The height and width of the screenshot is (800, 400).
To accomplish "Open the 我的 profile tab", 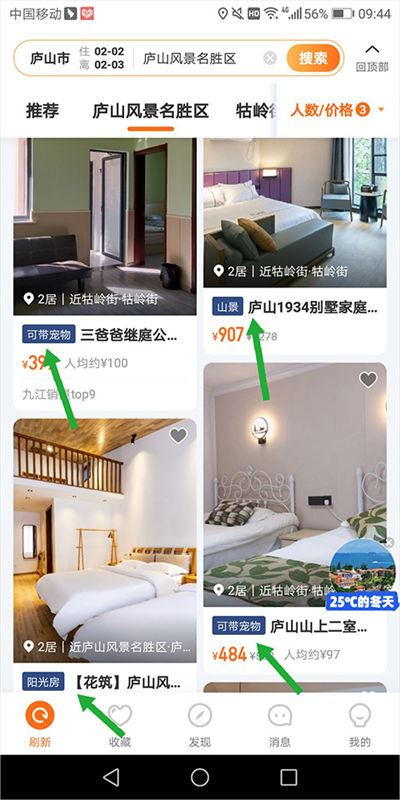I will coord(359,723).
